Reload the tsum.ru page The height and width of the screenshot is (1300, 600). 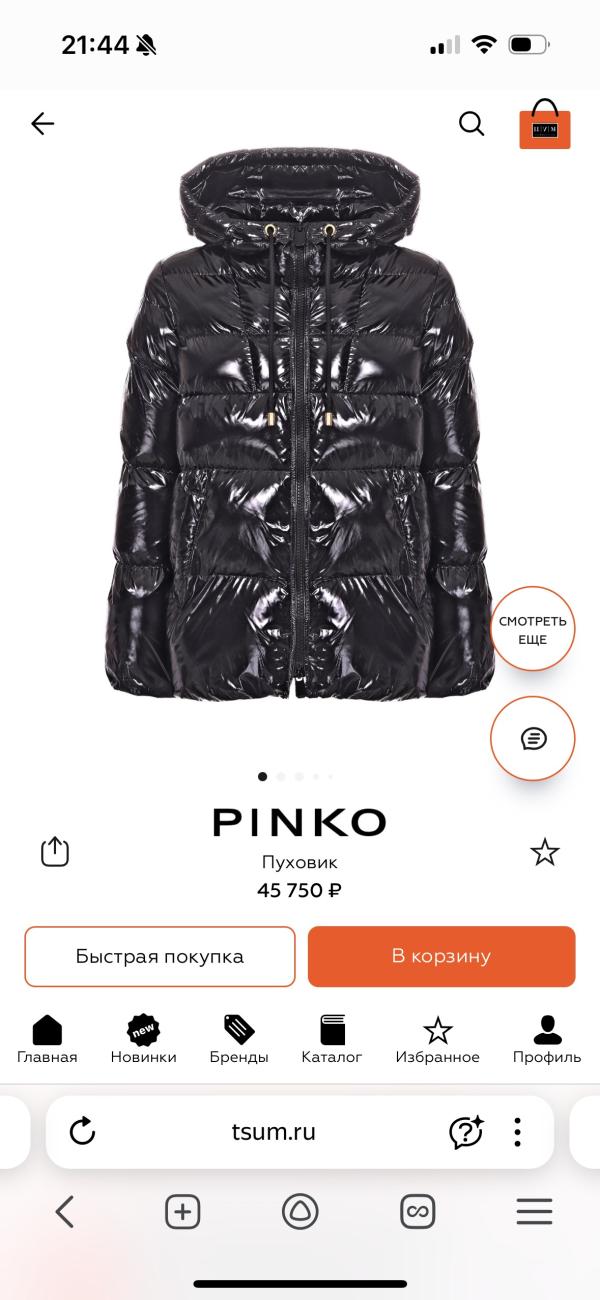(x=82, y=1132)
